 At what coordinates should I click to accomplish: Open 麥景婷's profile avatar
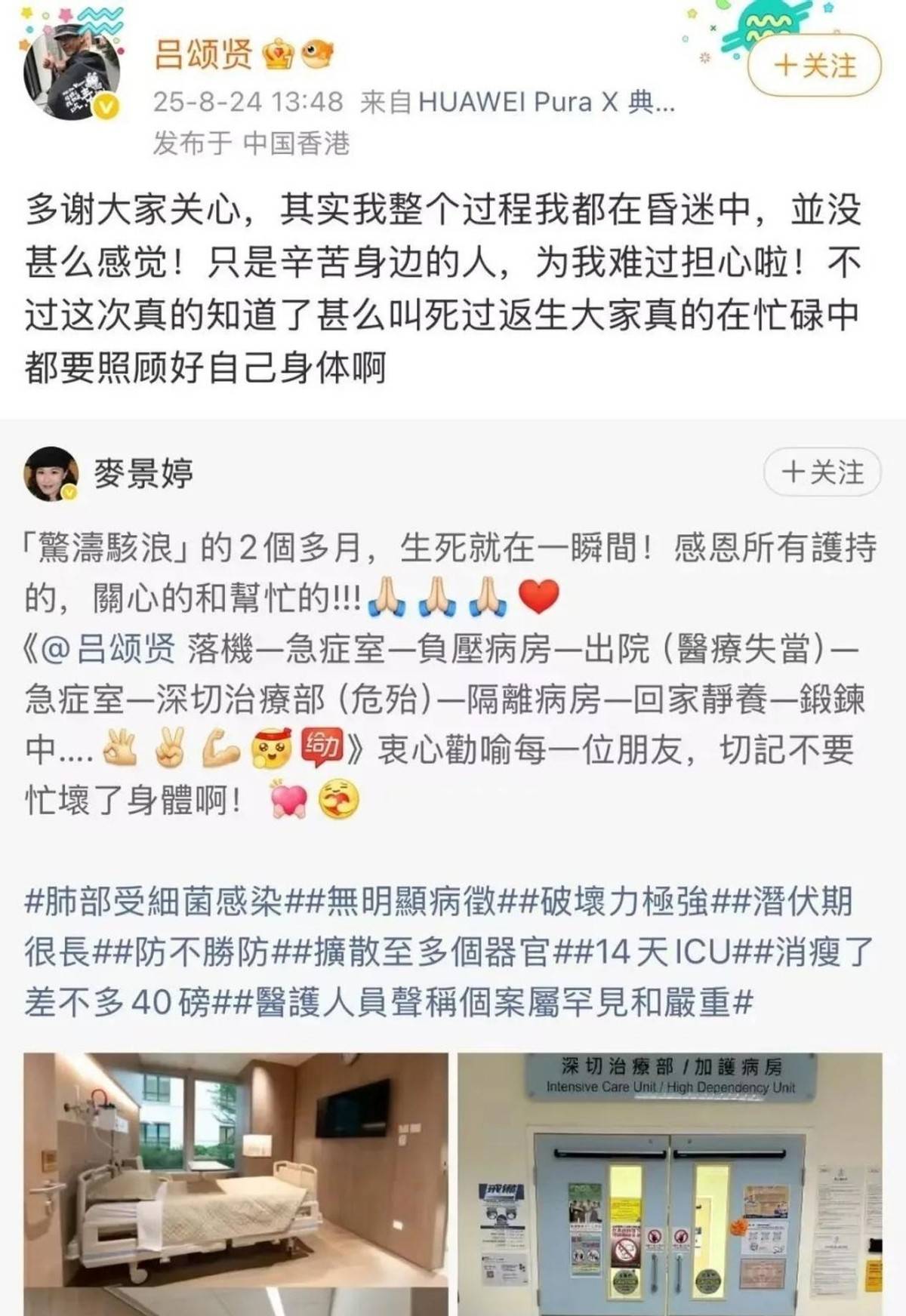(x=51, y=475)
